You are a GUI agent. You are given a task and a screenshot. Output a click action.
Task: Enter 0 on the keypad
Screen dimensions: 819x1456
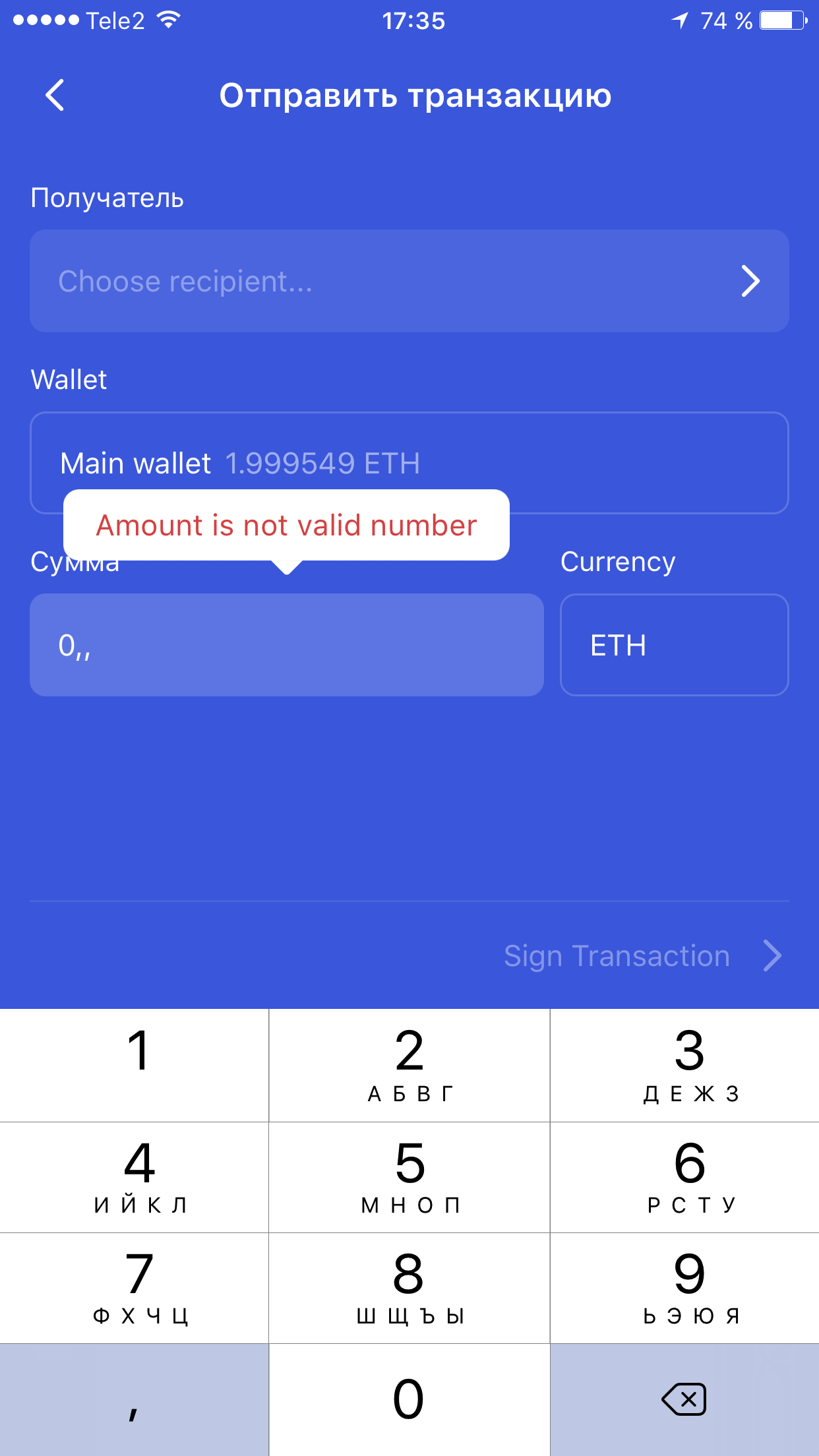(409, 1399)
